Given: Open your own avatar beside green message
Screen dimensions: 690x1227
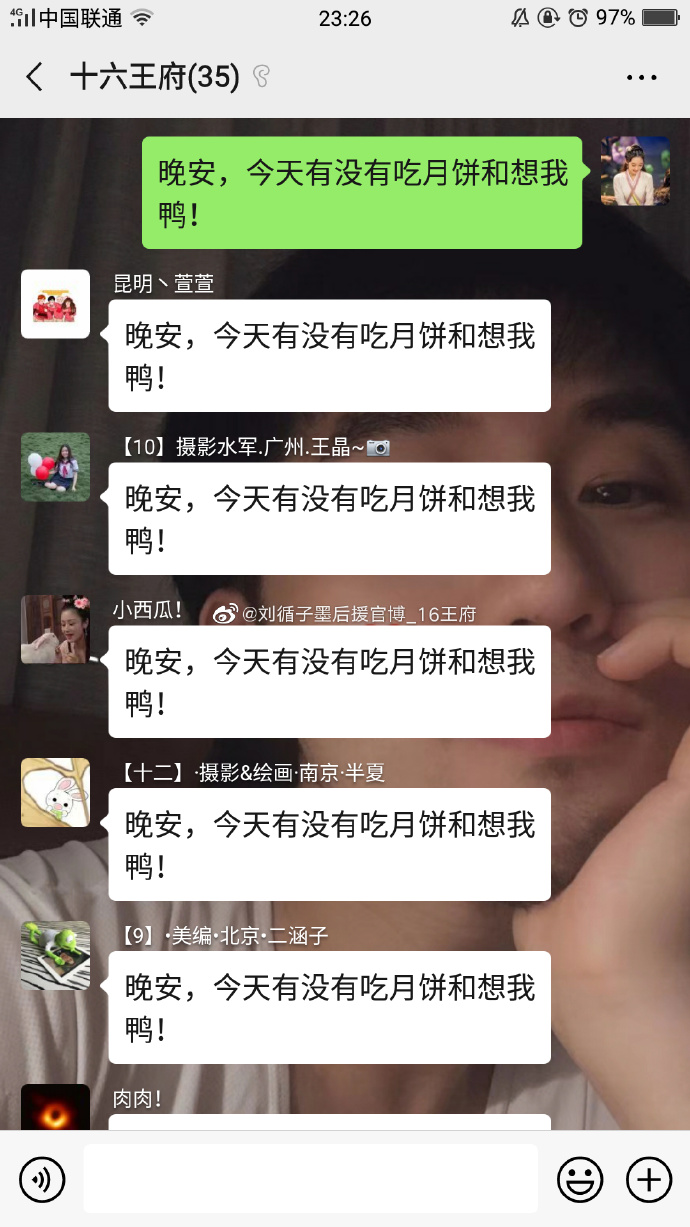Looking at the screenshot, I should coord(635,171).
